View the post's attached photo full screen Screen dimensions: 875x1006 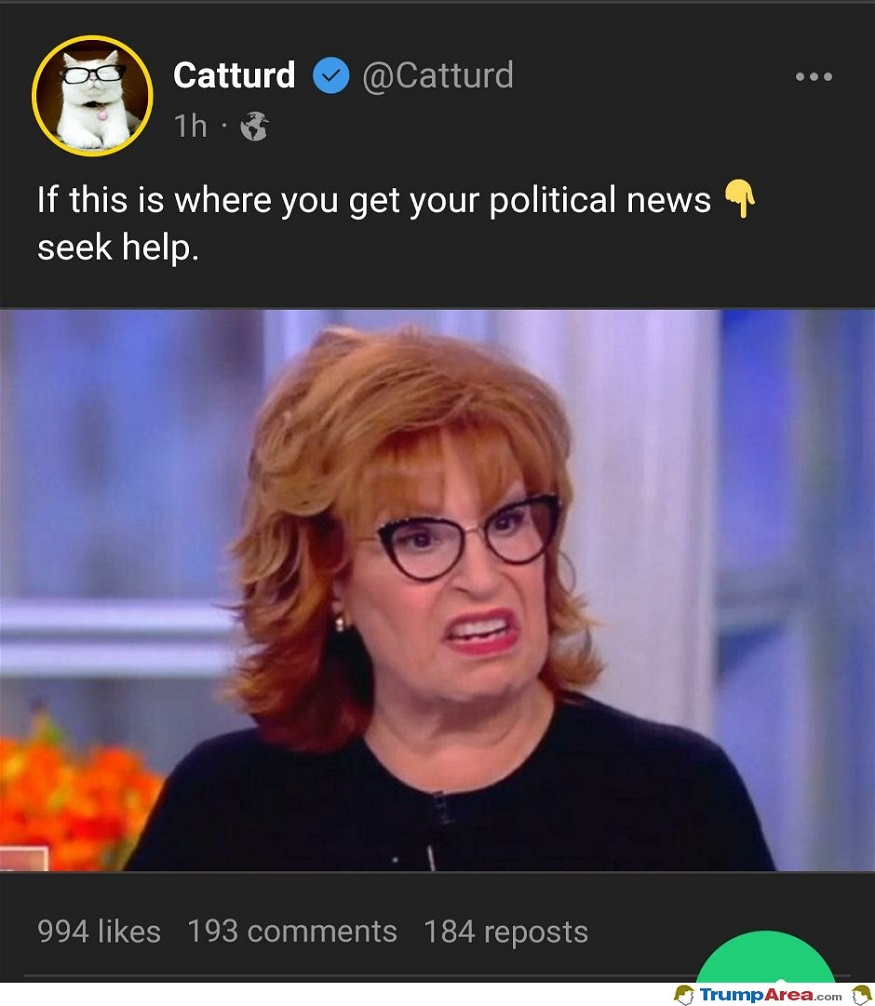tap(437, 590)
